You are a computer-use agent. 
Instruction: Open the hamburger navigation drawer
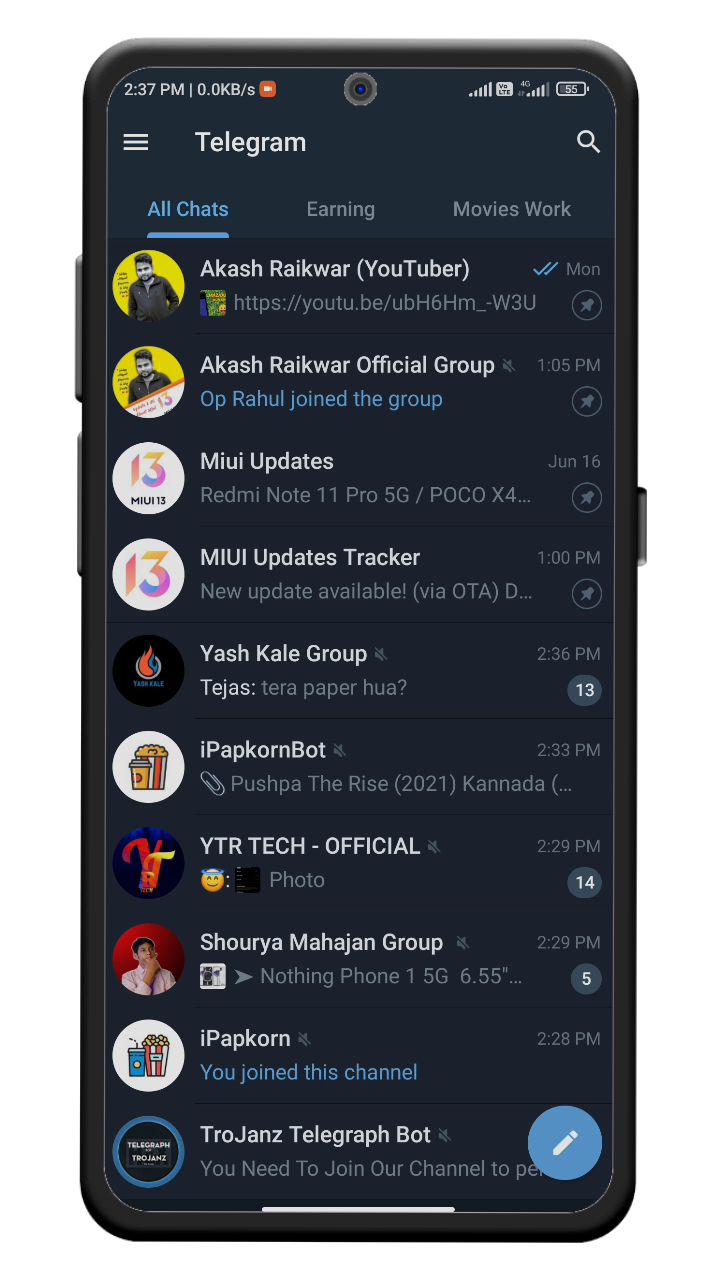click(136, 142)
